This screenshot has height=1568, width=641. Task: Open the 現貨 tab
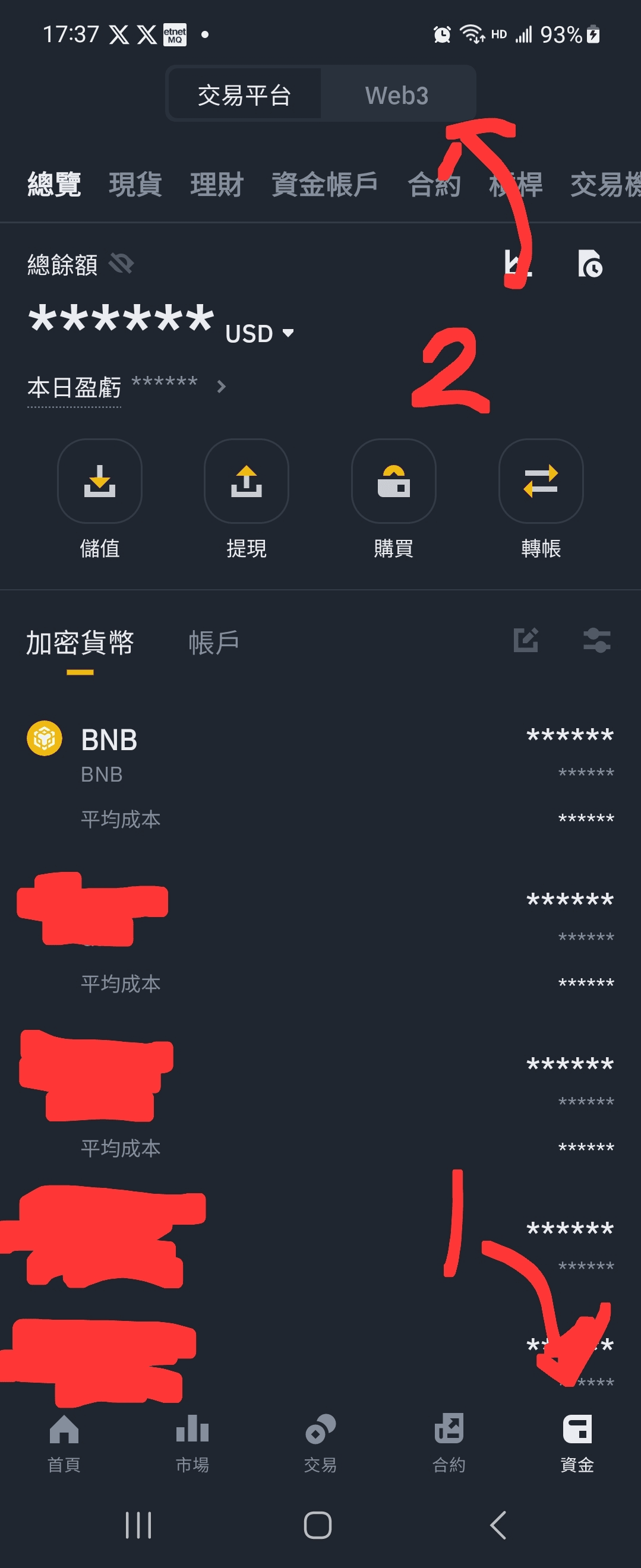pyautogui.click(x=135, y=185)
